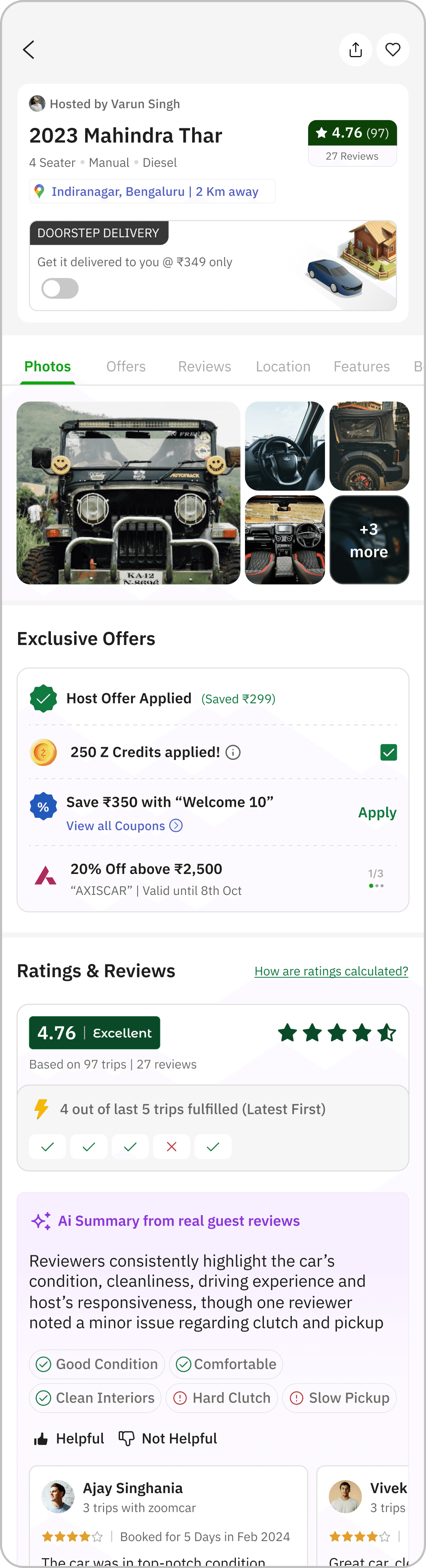Open the main front photo of the Thar
Image resolution: width=426 pixels, height=1568 pixels.
click(129, 493)
